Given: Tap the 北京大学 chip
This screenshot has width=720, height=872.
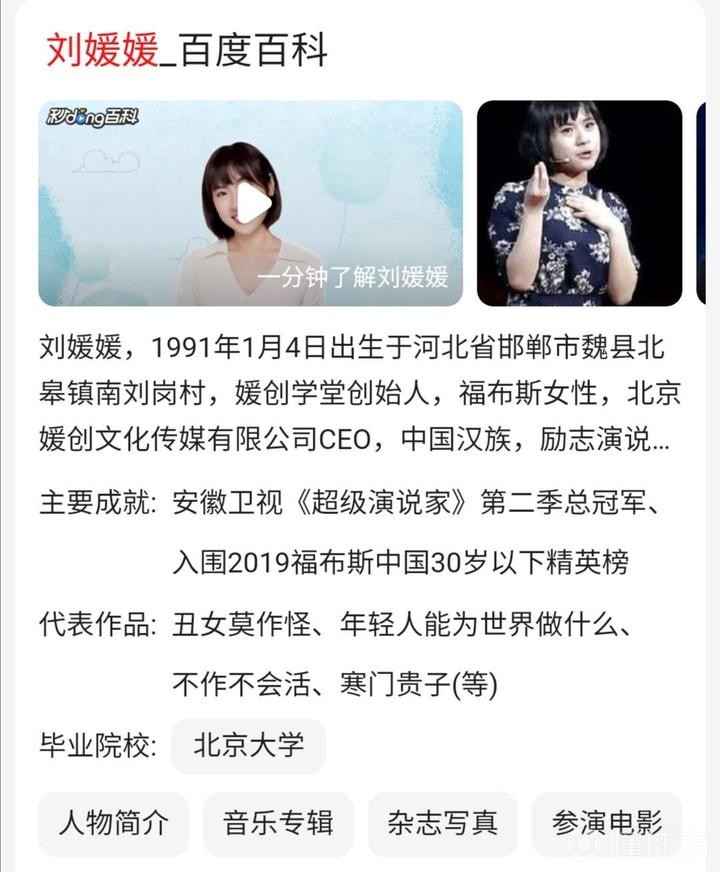Looking at the screenshot, I should point(248,746).
